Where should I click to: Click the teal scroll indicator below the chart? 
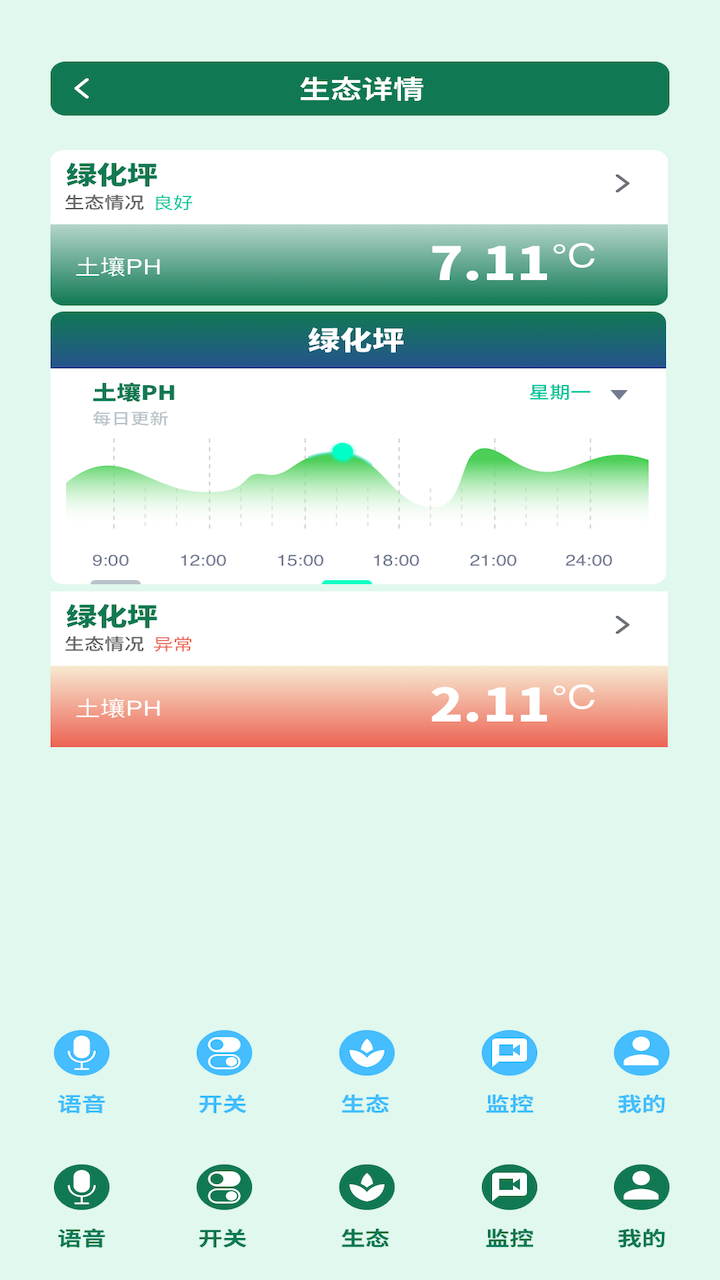[348, 580]
